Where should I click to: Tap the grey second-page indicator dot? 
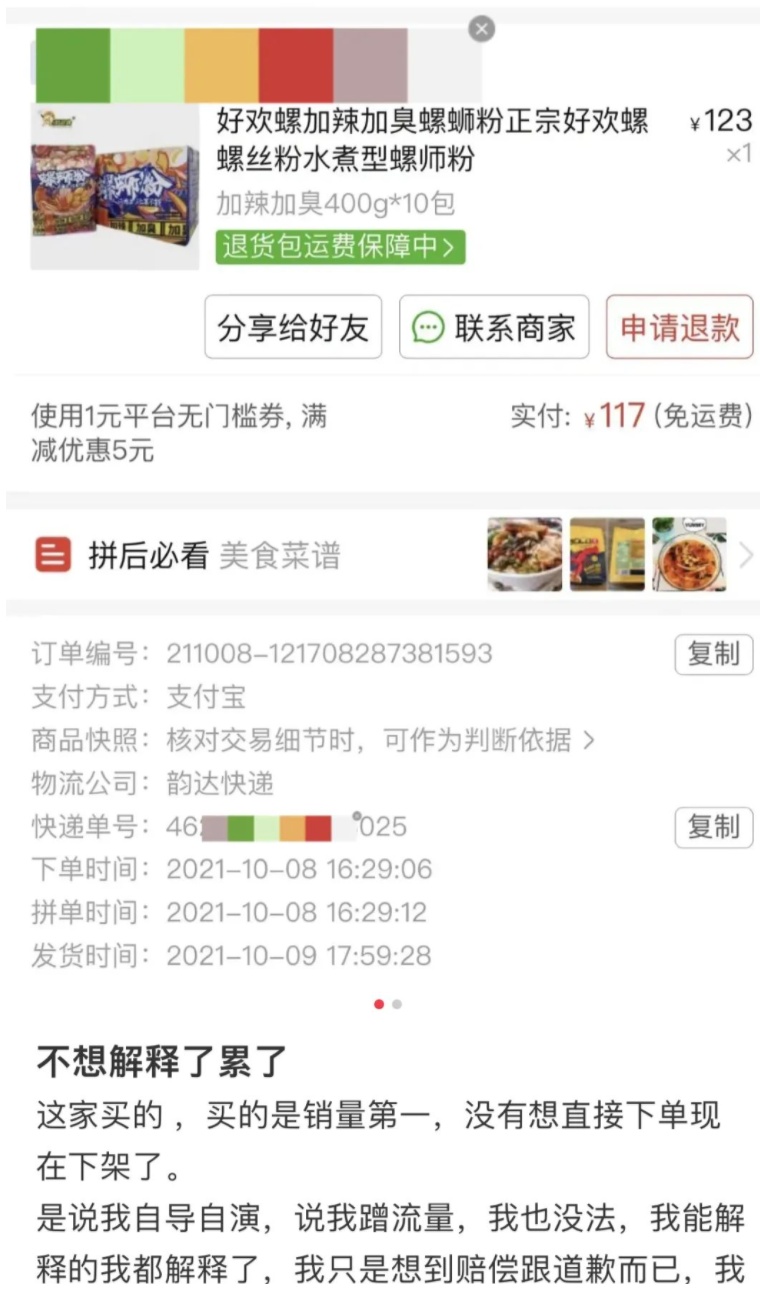(397, 1004)
